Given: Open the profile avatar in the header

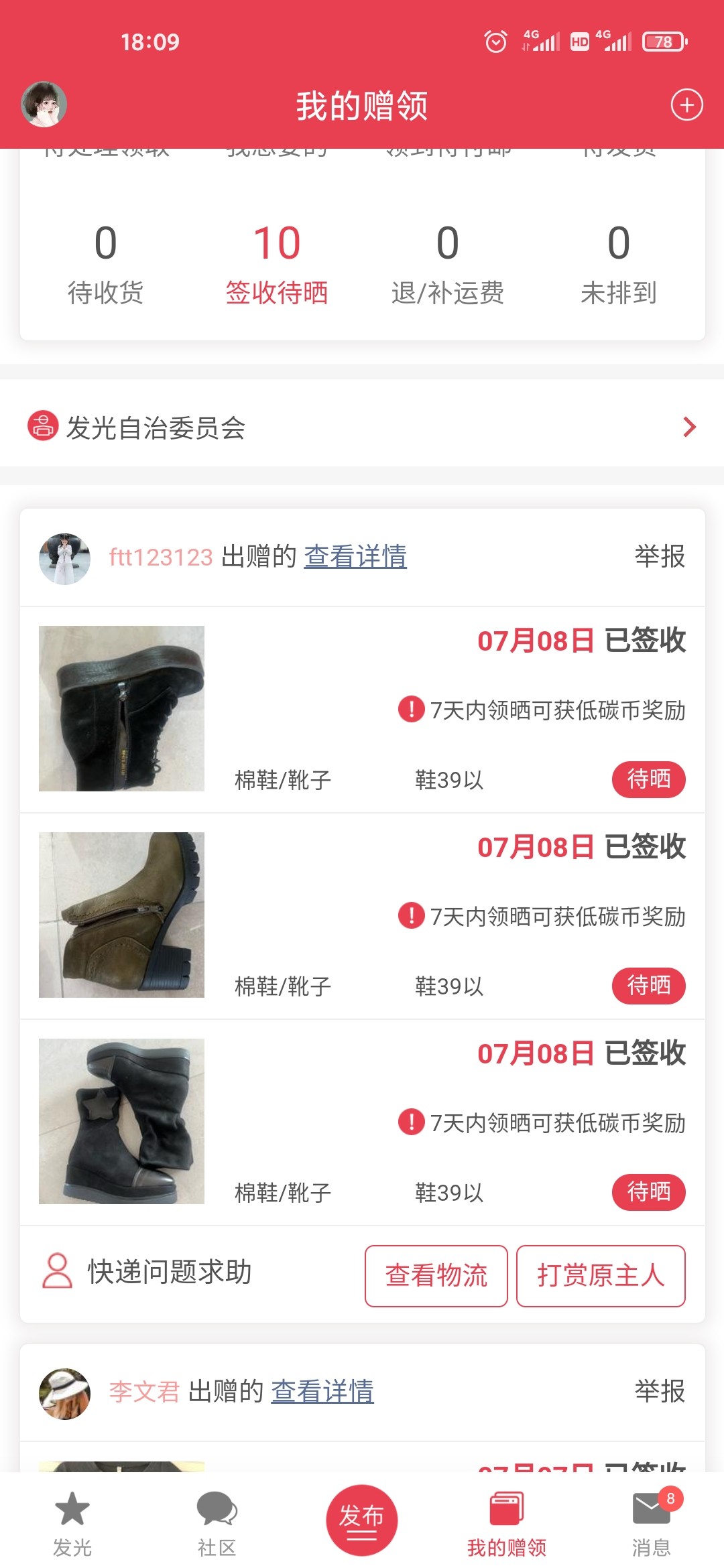Looking at the screenshot, I should click(x=44, y=105).
